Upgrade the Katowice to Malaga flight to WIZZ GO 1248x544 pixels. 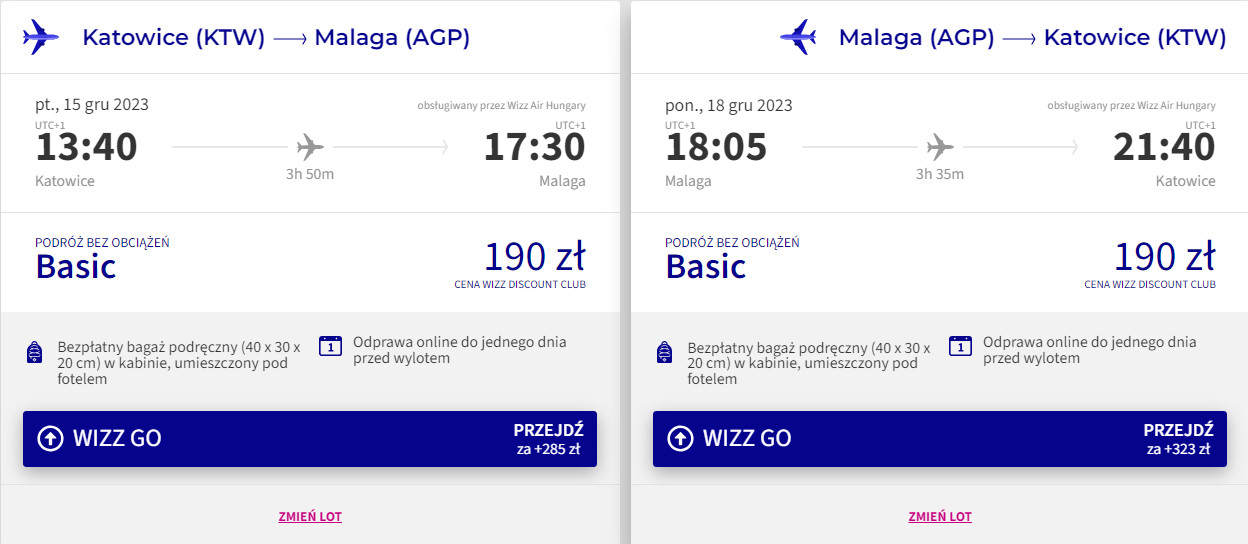(309, 438)
